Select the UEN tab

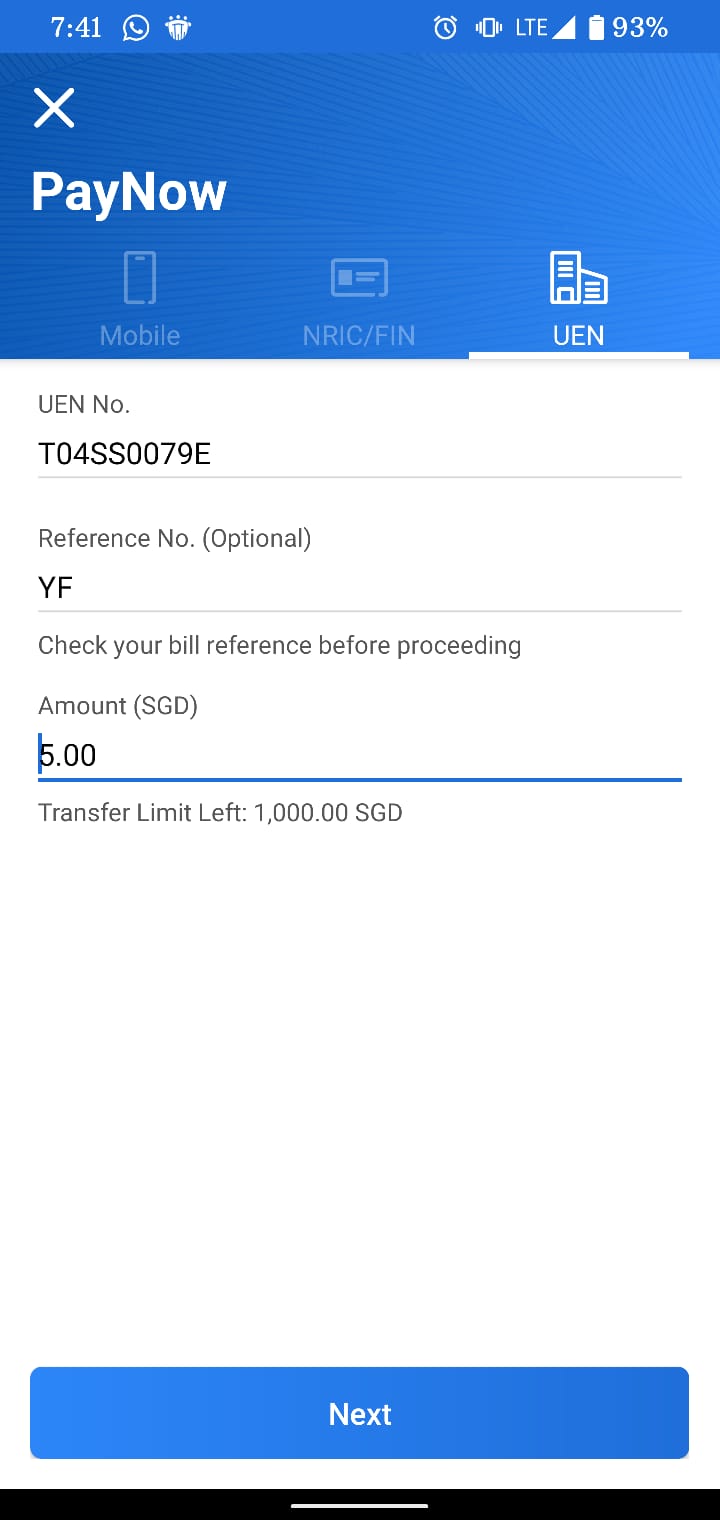pyautogui.click(x=578, y=300)
